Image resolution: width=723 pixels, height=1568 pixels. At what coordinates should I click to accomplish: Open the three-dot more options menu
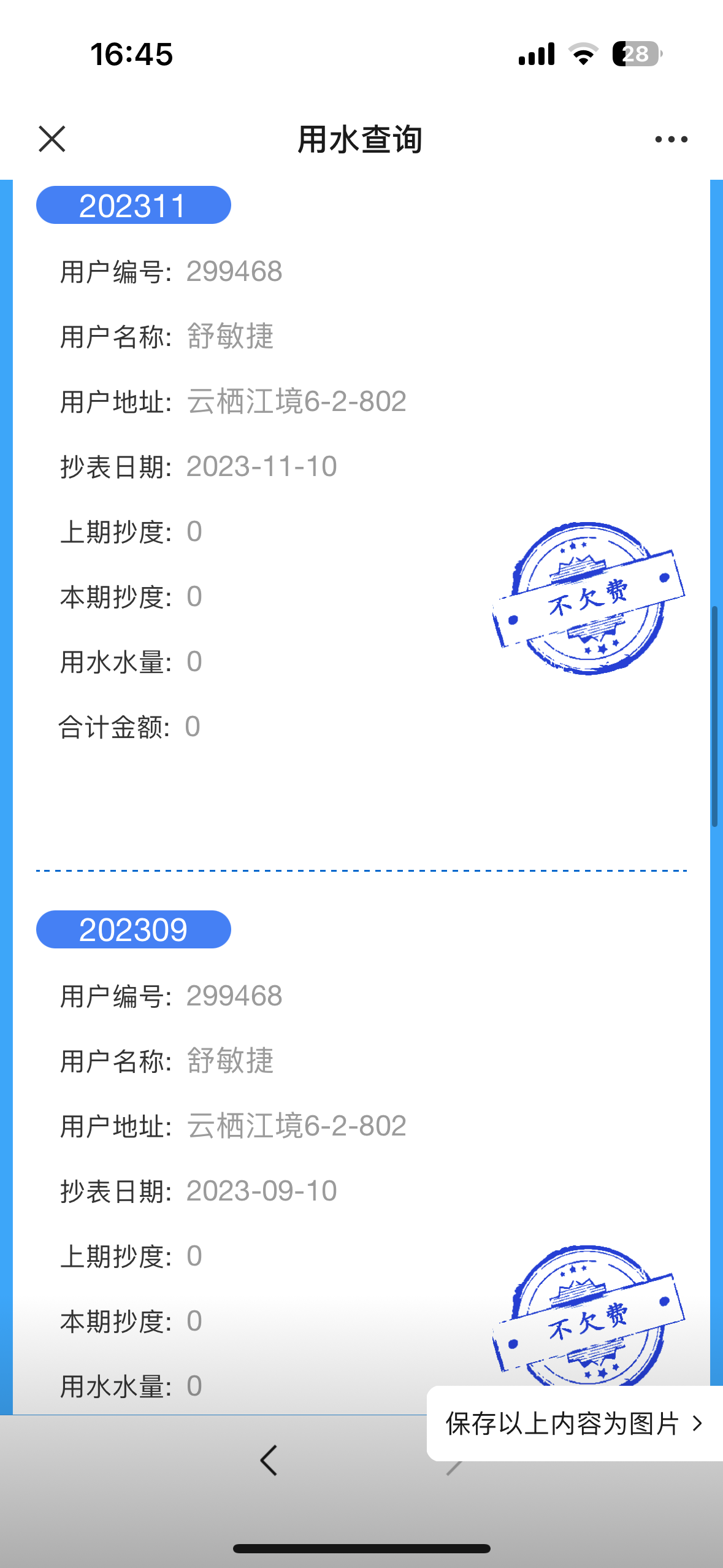[671, 140]
